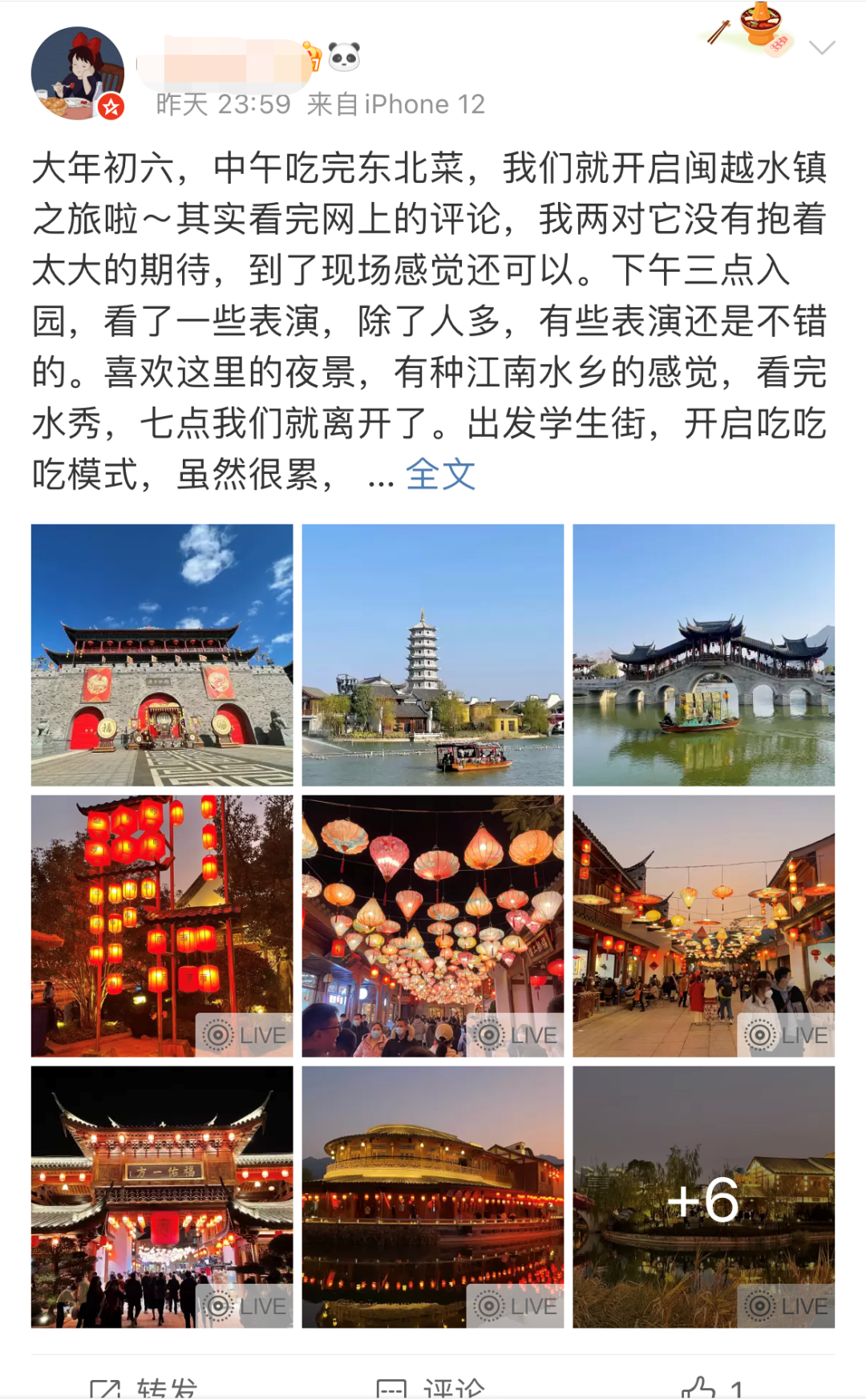
Task: View the white pagoda photo
Action: pos(433,655)
